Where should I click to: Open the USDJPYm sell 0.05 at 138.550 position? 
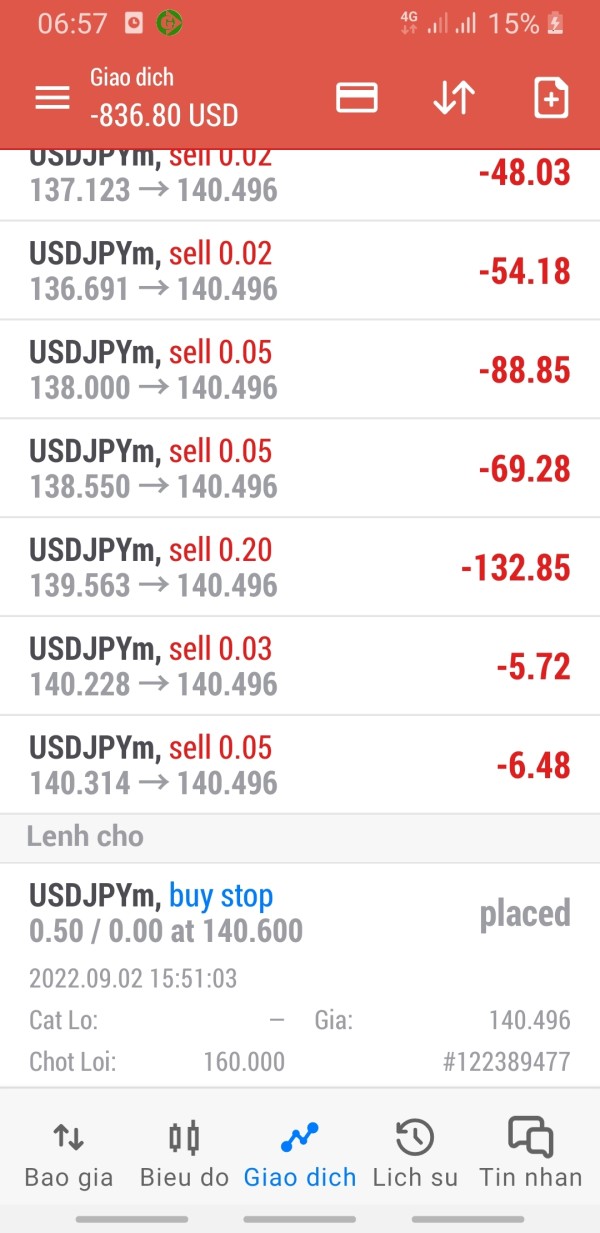[x=300, y=468]
